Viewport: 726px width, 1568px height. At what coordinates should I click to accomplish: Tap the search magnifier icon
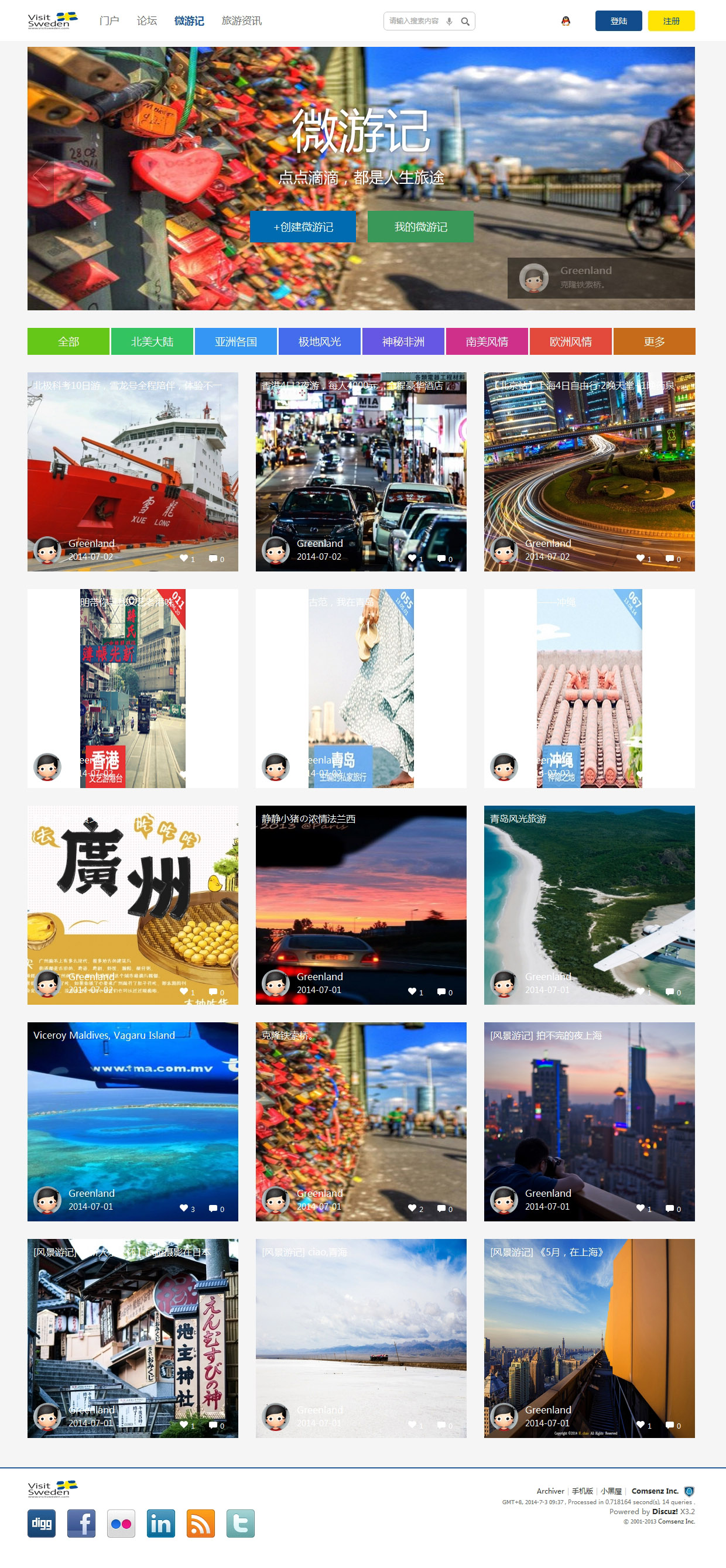point(465,21)
